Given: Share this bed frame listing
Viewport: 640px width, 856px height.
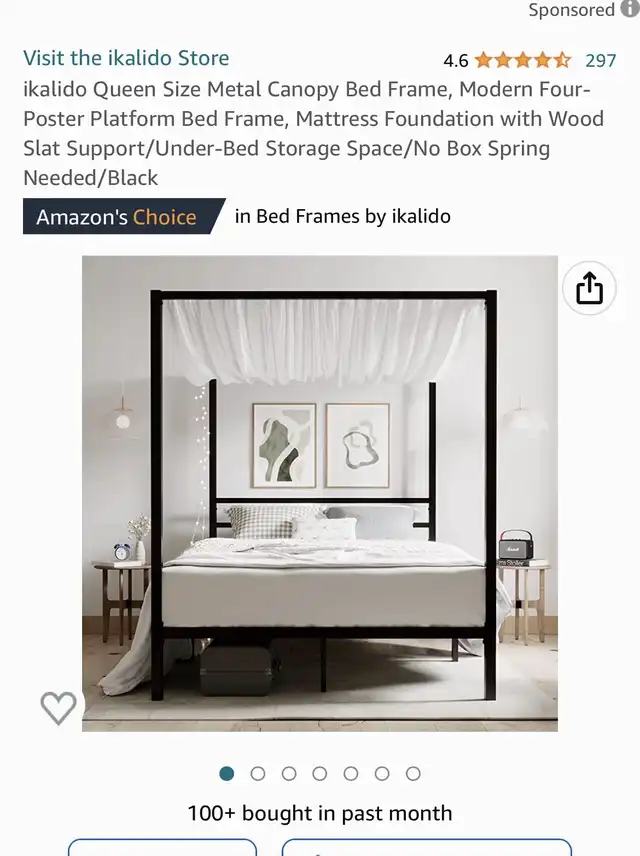Looking at the screenshot, I should 589,289.
